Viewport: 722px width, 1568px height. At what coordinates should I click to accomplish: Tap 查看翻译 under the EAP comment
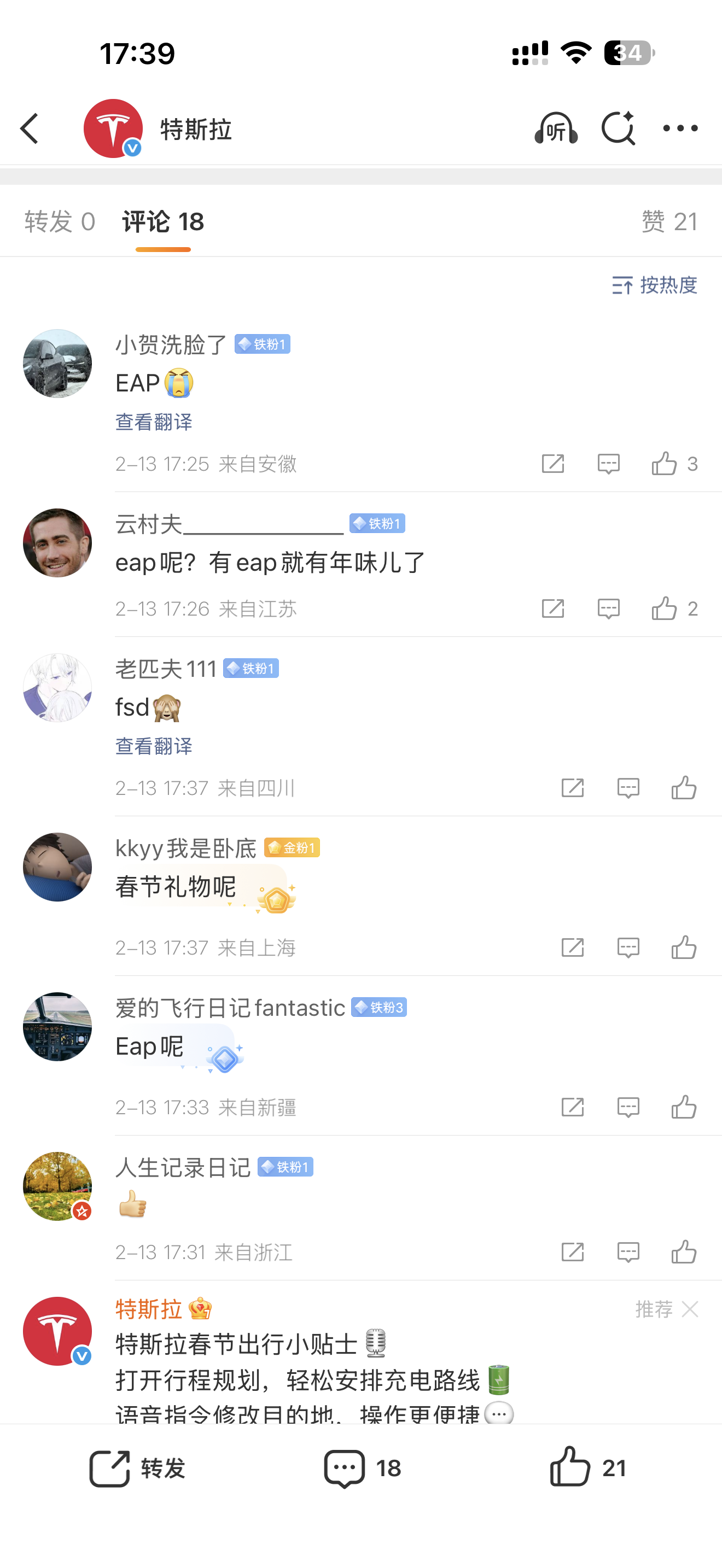coord(153,421)
